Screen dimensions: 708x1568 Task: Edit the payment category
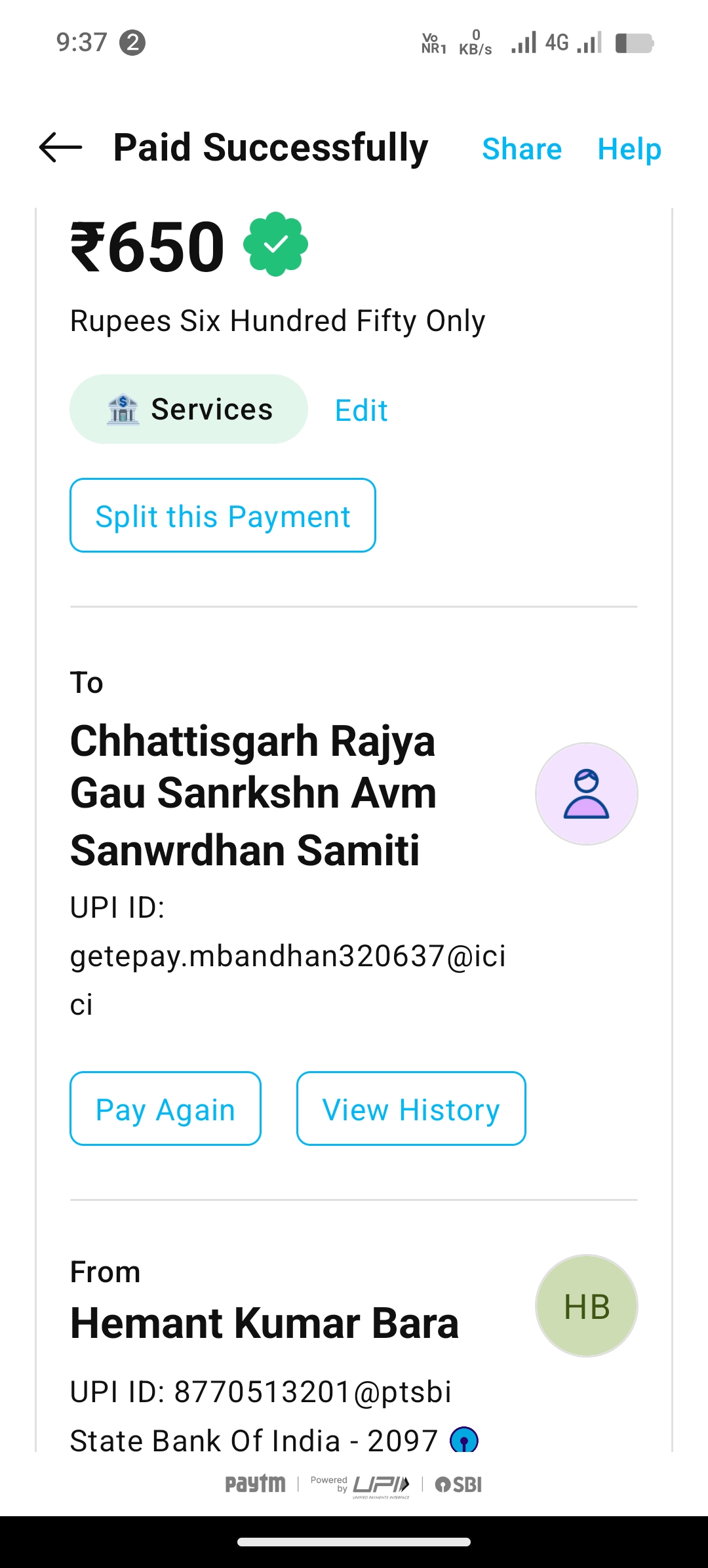[x=361, y=411]
